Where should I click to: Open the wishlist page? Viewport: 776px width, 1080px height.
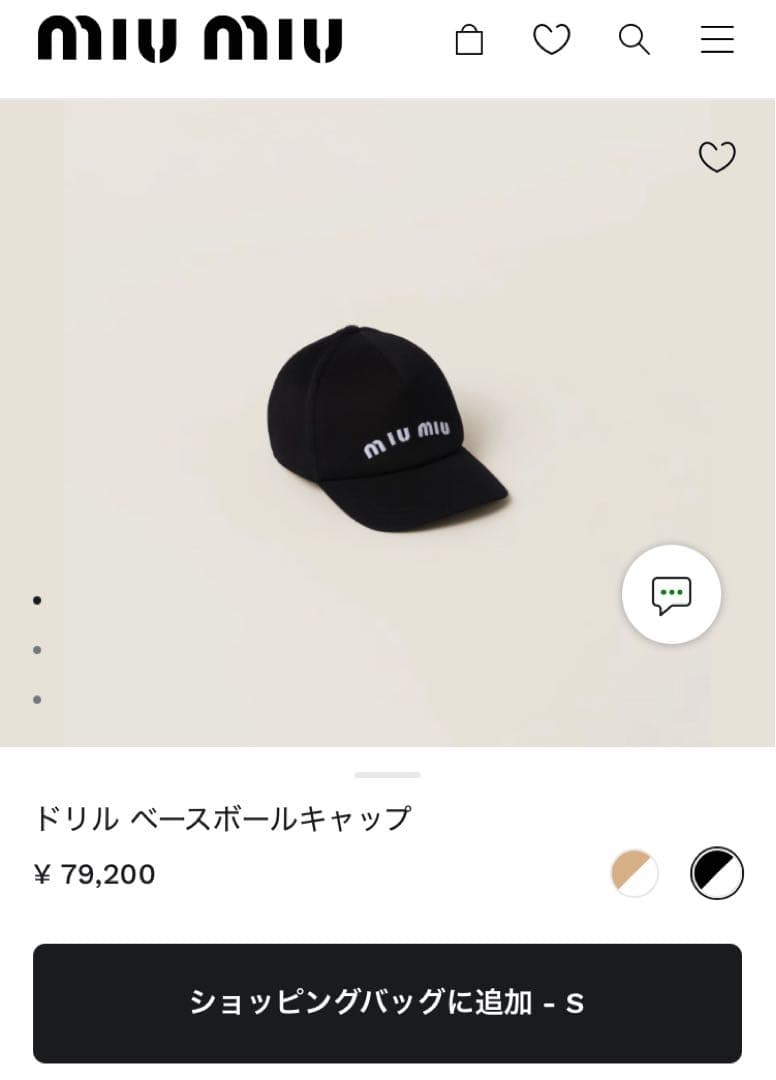tap(551, 39)
